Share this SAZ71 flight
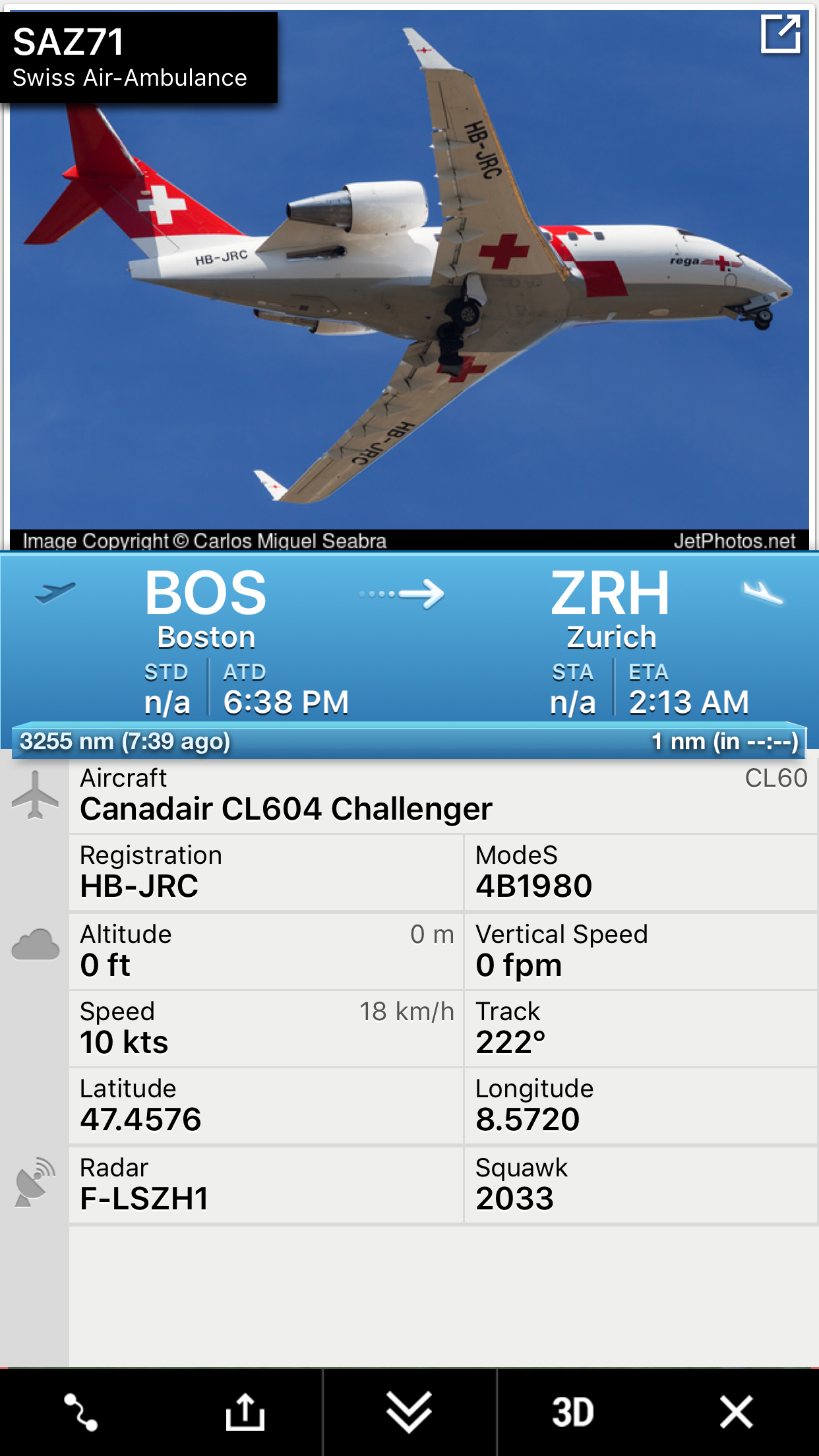 [x=245, y=1412]
